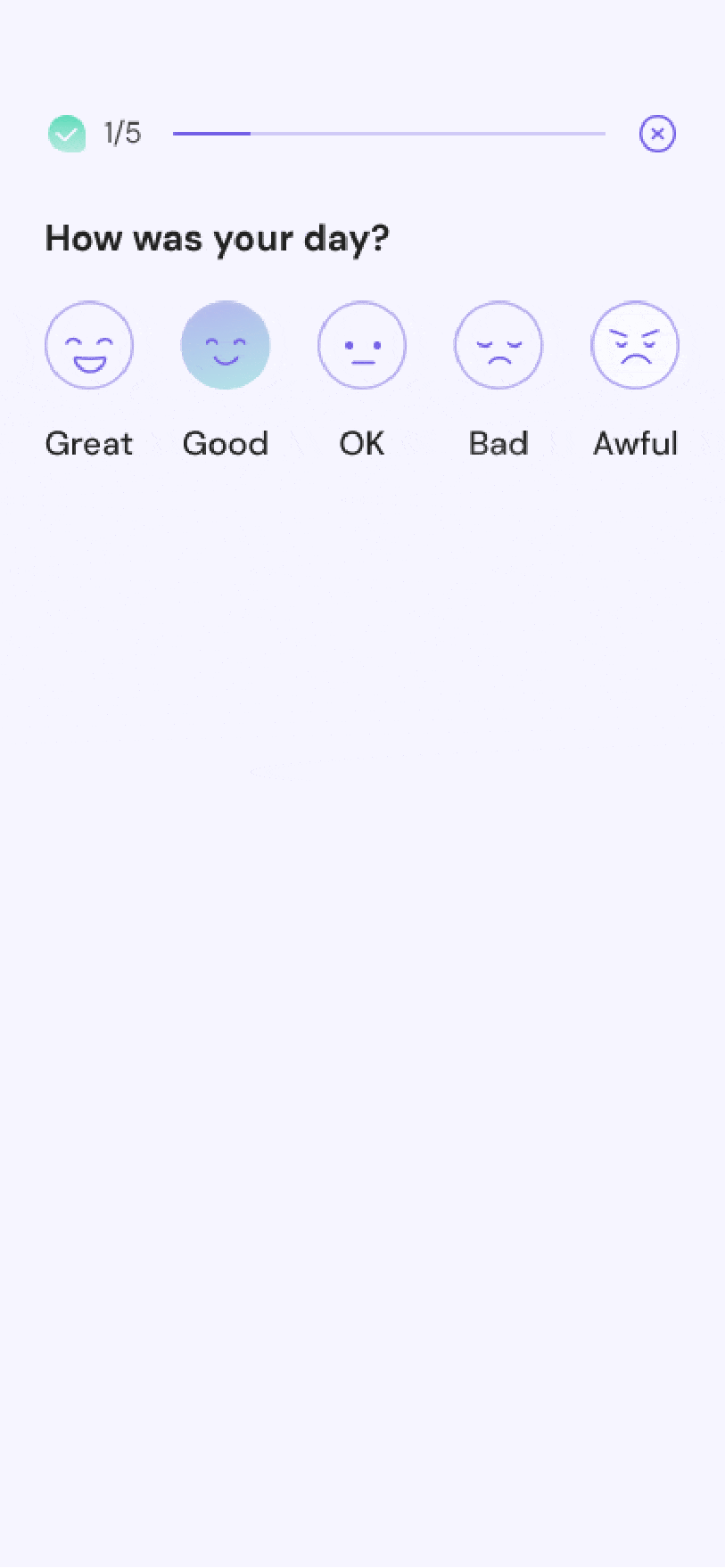The width and height of the screenshot is (725, 1568).
Task: Toggle the Good mood selection off
Action: point(226,345)
